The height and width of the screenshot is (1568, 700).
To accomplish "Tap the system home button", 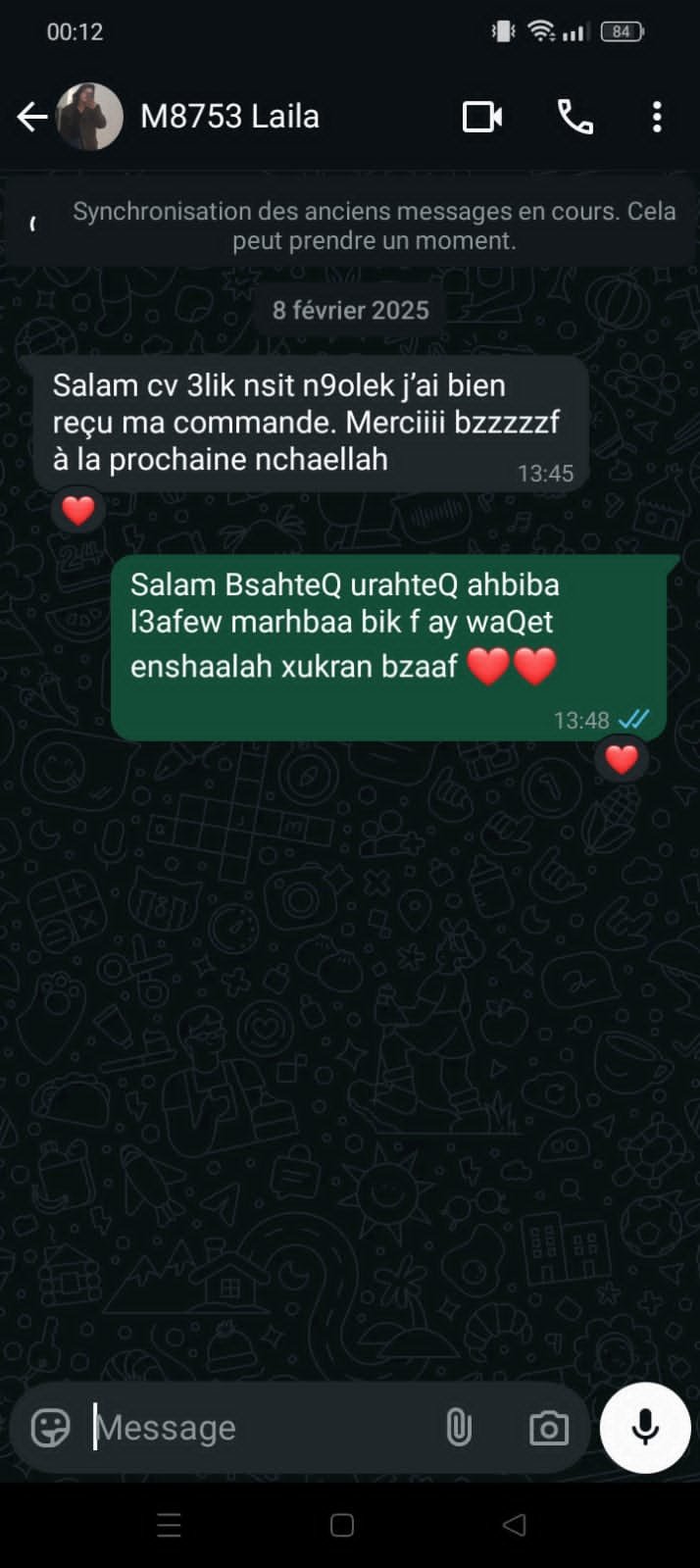I will click(341, 1525).
